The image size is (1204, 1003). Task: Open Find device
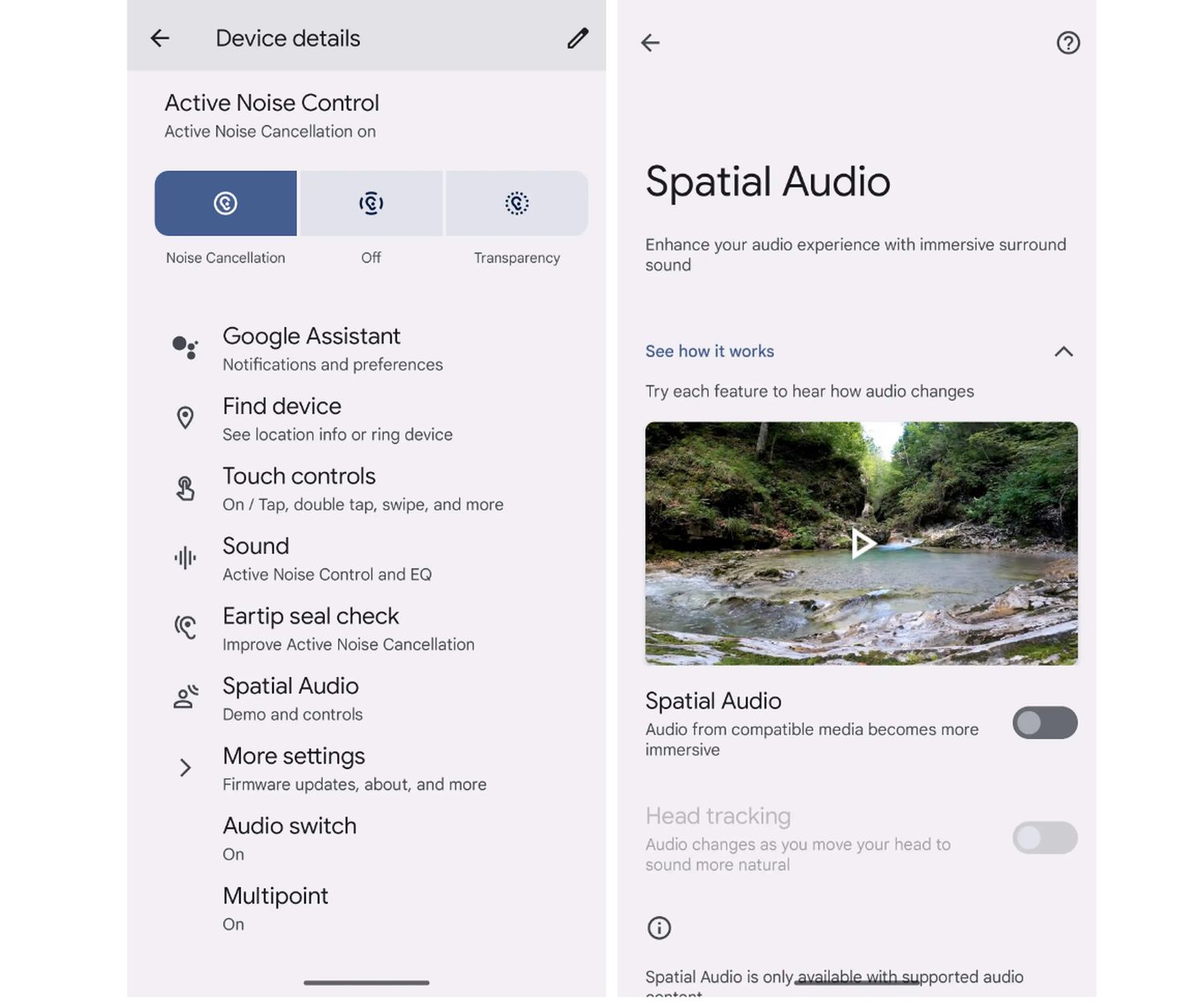(x=337, y=418)
